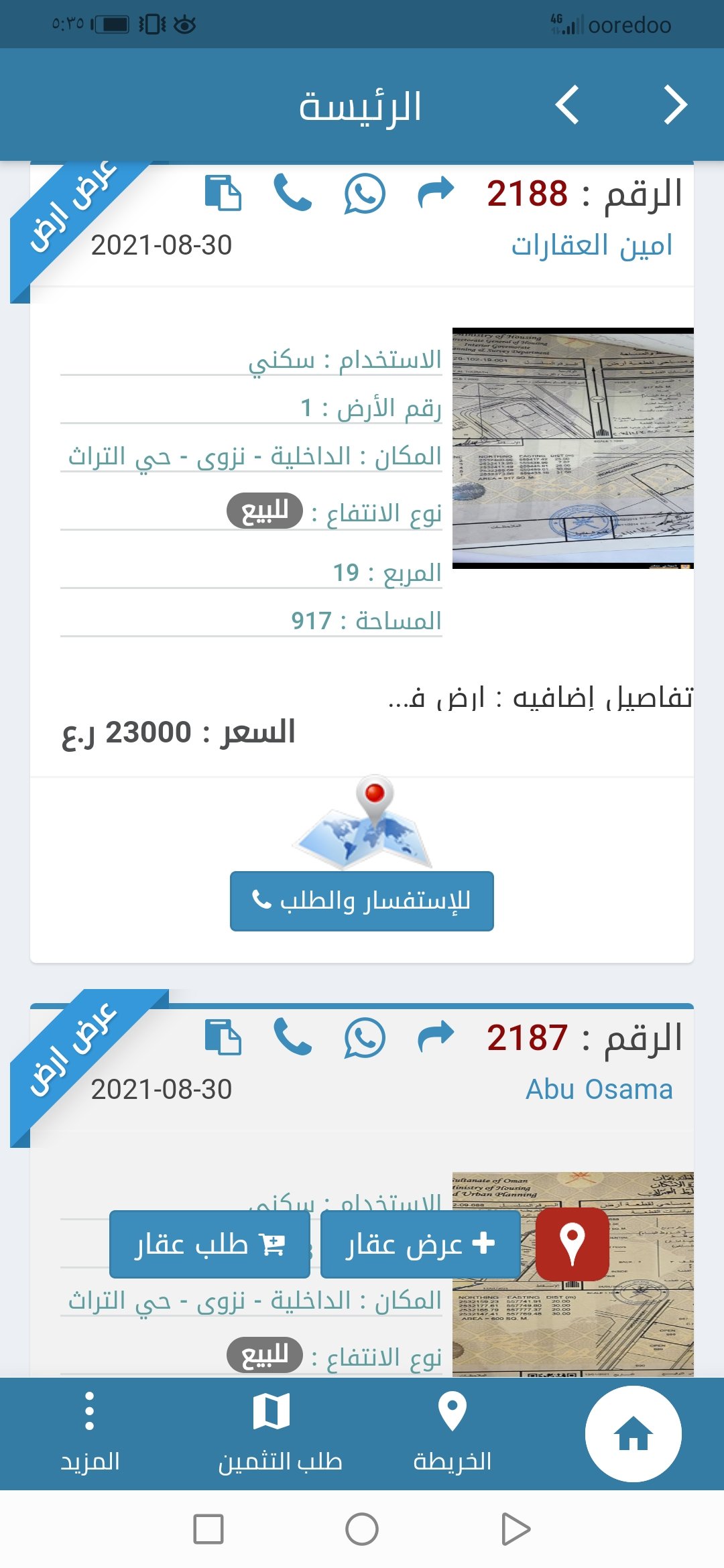Tap the للإستفسار والطلب inquiry button
The width and height of the screenshot is (724, 1568).
coord(362,901)
